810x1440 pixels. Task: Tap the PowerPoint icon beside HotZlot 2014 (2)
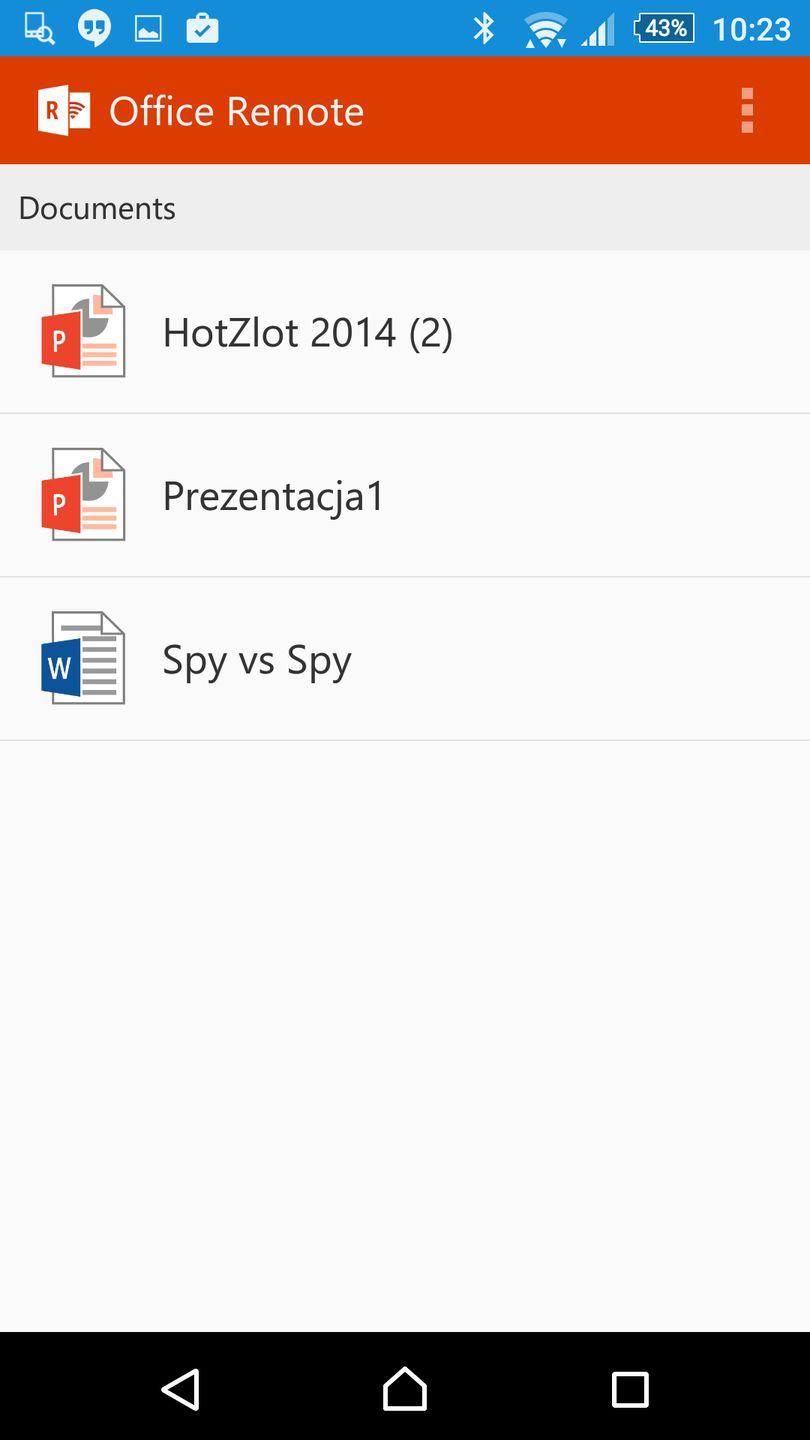(83, 331)
